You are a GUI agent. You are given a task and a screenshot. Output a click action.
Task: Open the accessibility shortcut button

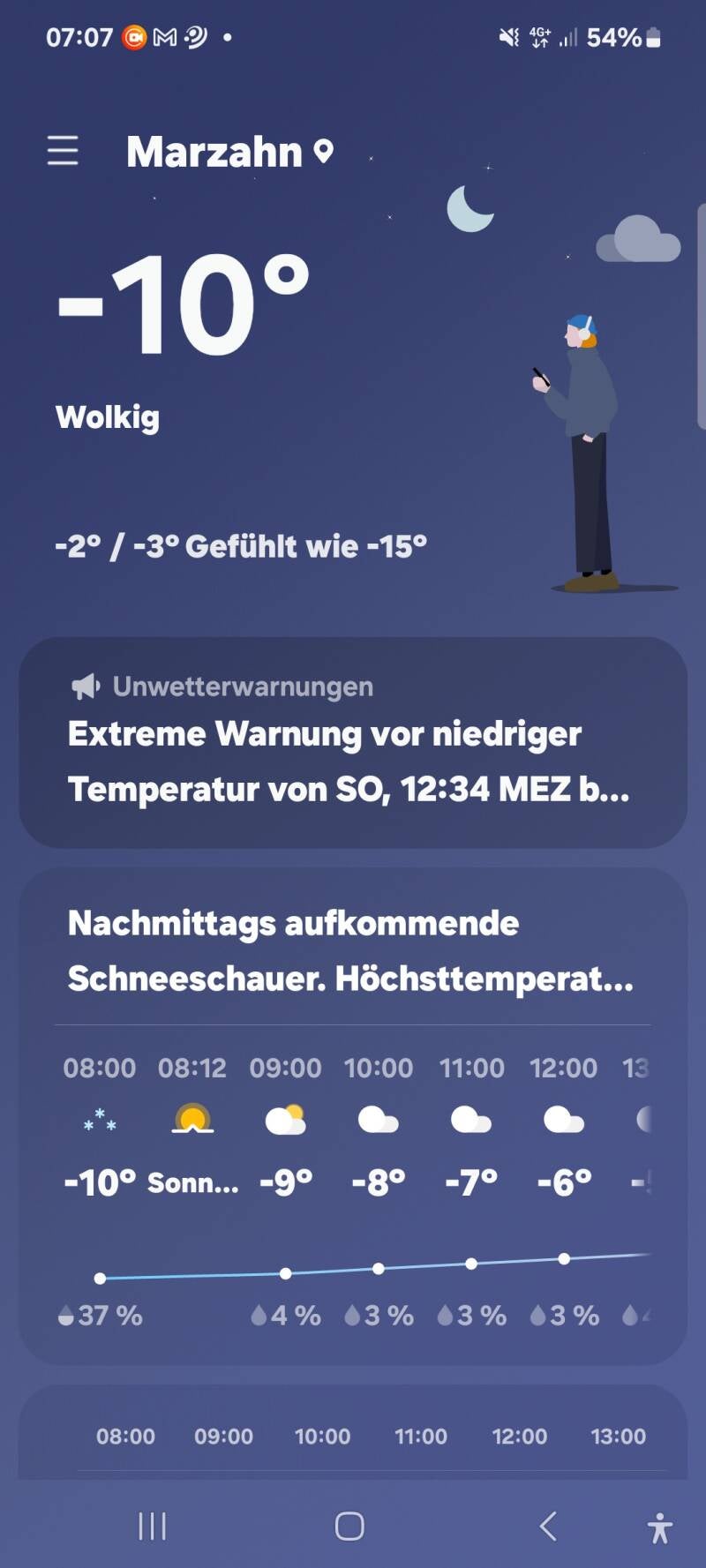click(x=659, y=1527)
